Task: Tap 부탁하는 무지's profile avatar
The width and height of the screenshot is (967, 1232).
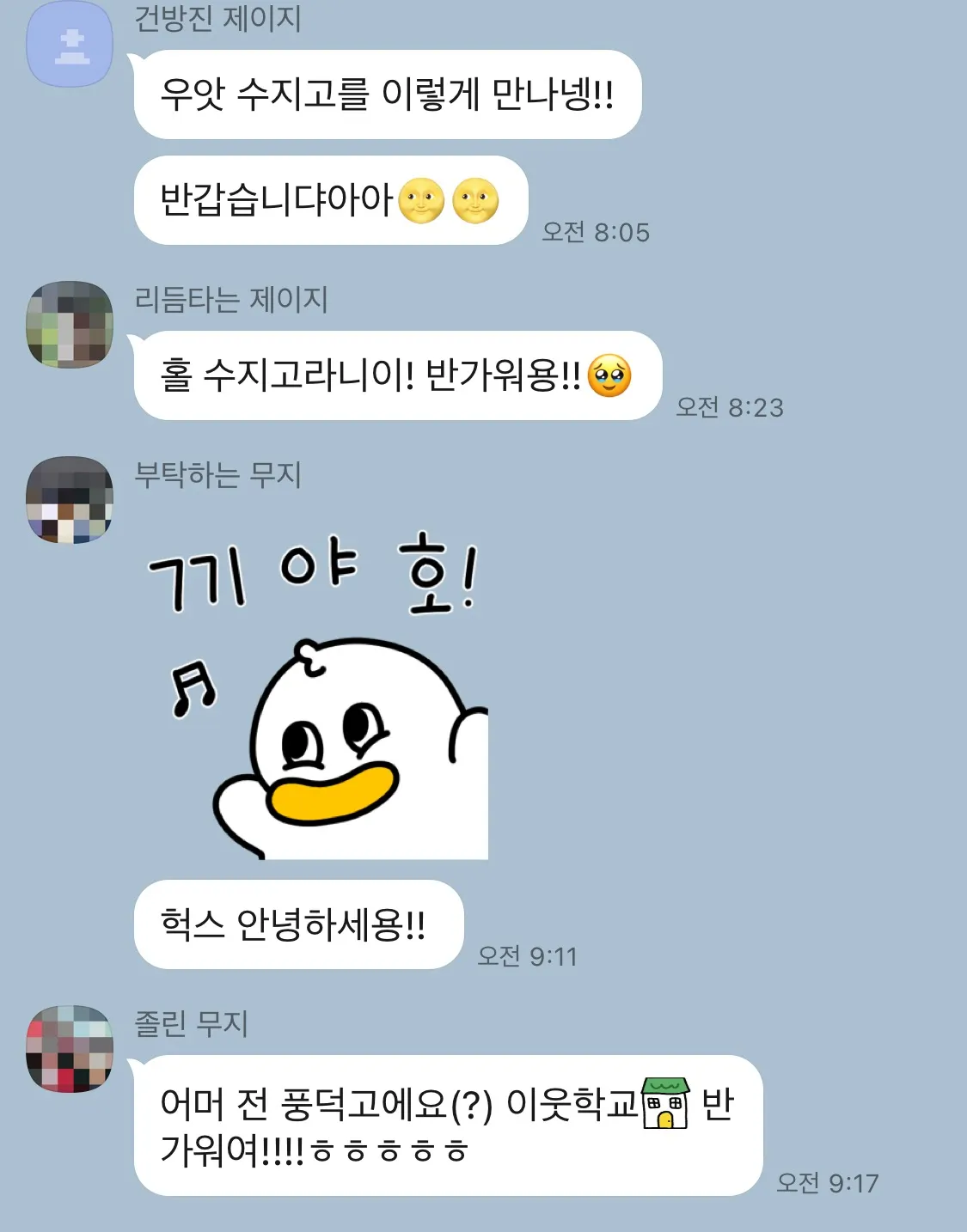Action: point(70,499)
